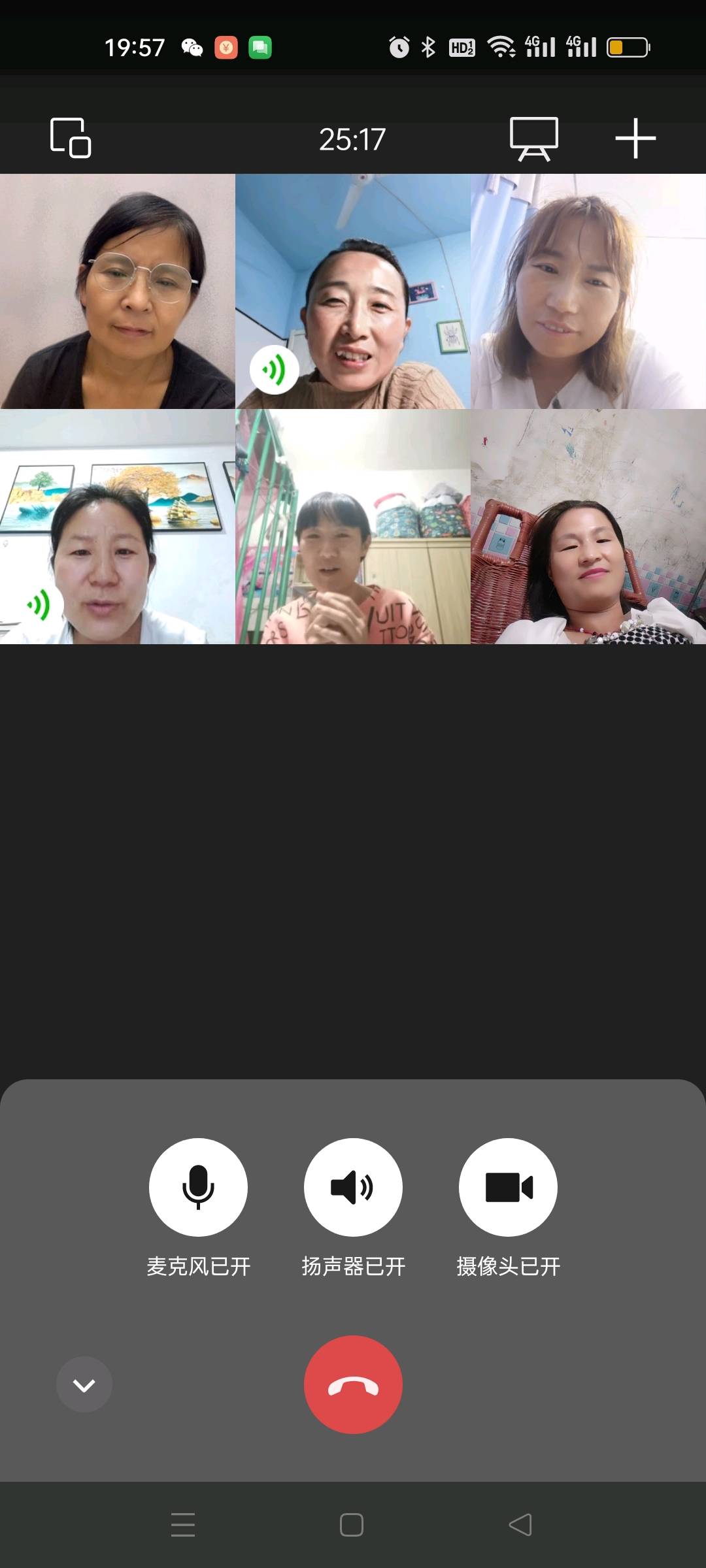Enlarge the video tile showing wicker chair
Image resolution: width=706 pixels, height=1568 pixels.
tap(588, 527)
